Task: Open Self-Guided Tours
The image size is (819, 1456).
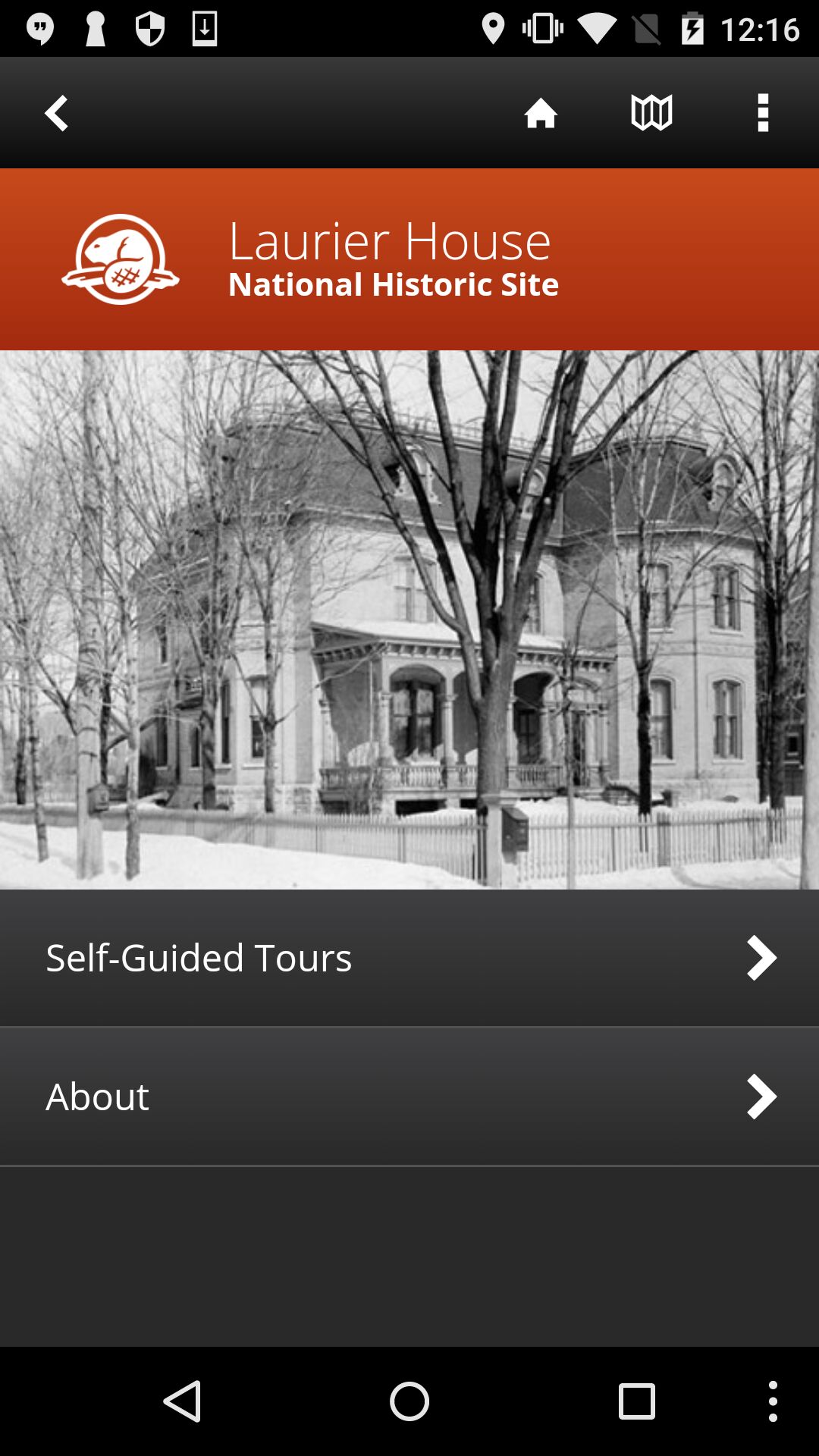Action: tap(409, 958)
